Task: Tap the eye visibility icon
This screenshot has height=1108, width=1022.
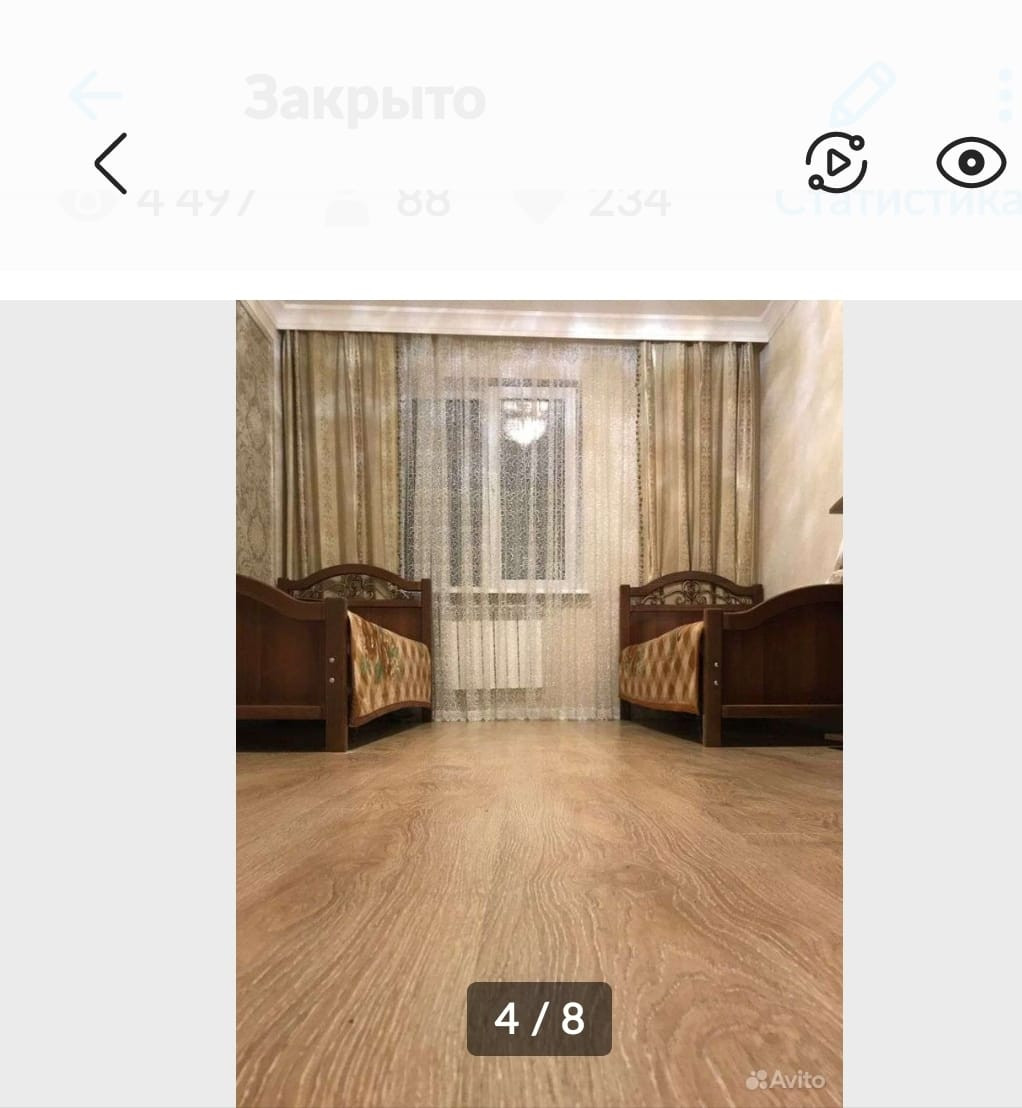Action: coord(970,163)
